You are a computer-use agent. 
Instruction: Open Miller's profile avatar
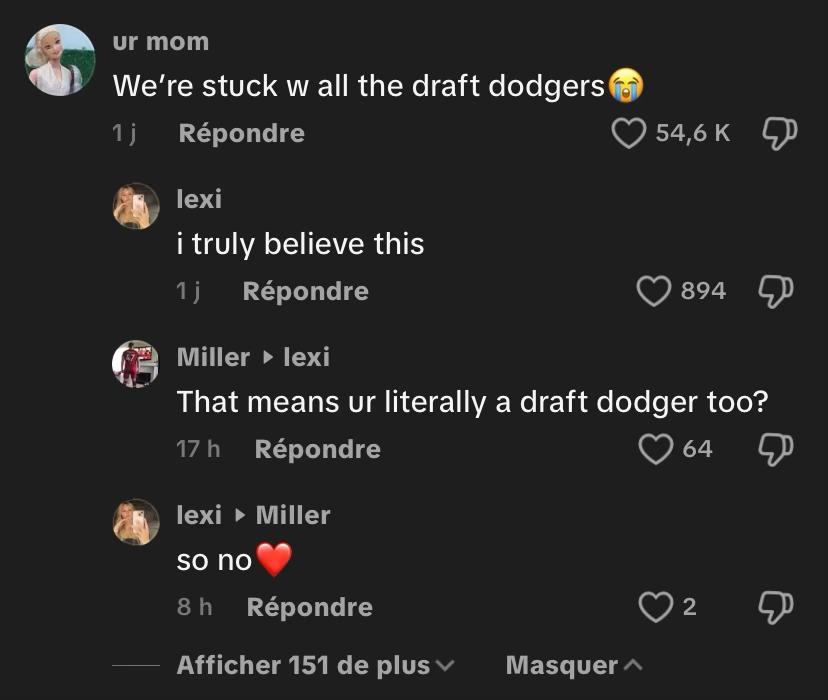pos(135,363)
